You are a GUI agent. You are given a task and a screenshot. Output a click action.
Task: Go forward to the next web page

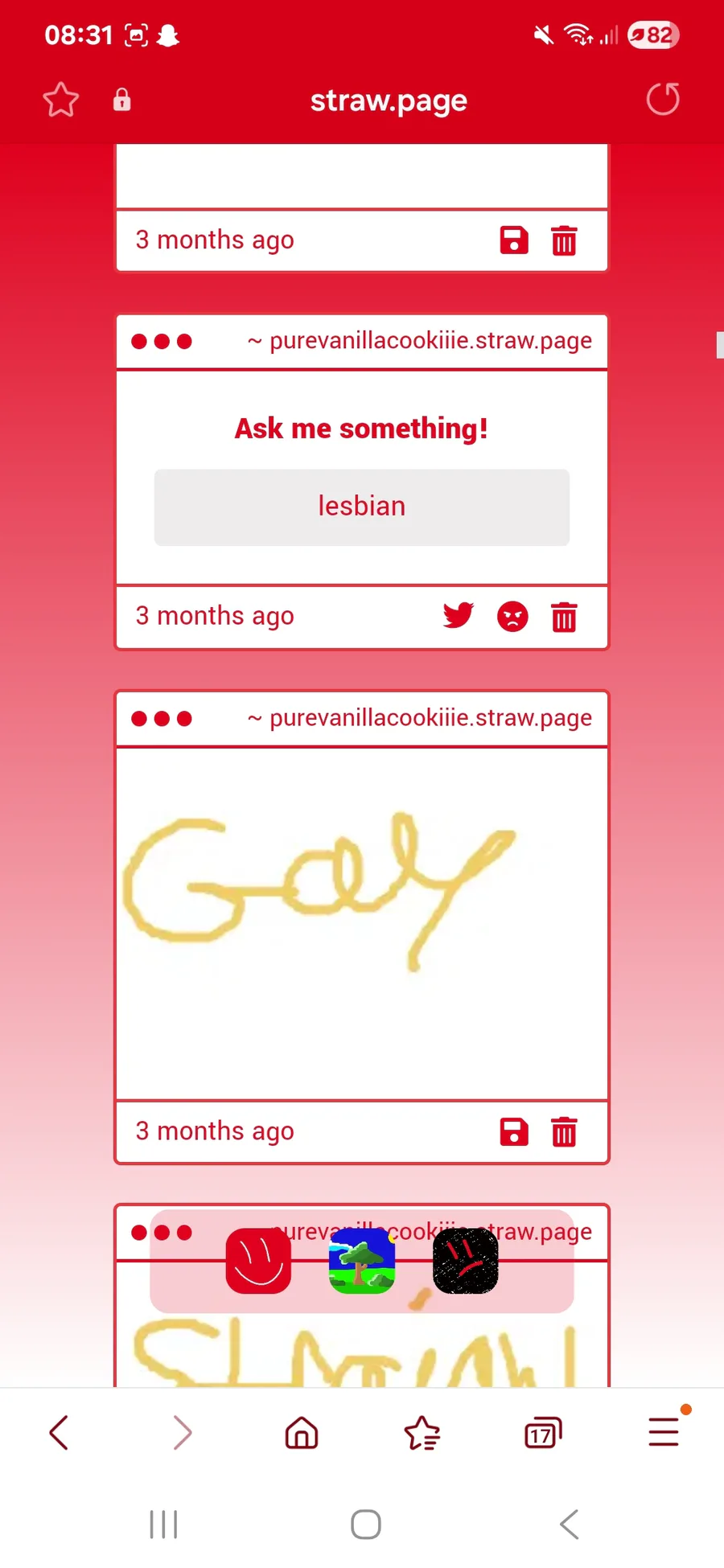pos(182,1433)
